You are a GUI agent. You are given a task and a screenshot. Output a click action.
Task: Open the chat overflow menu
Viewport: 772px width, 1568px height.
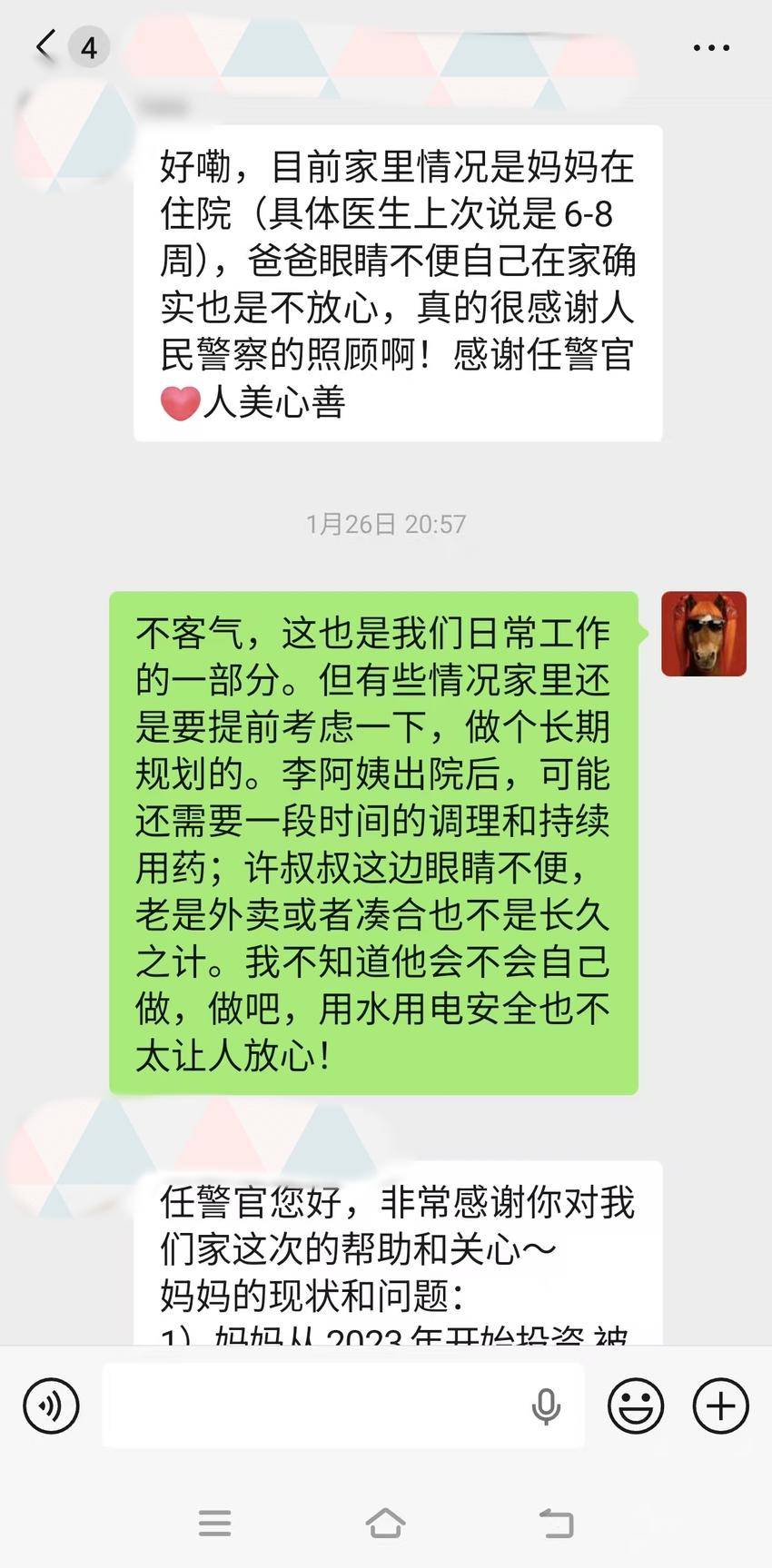point(710,47)
